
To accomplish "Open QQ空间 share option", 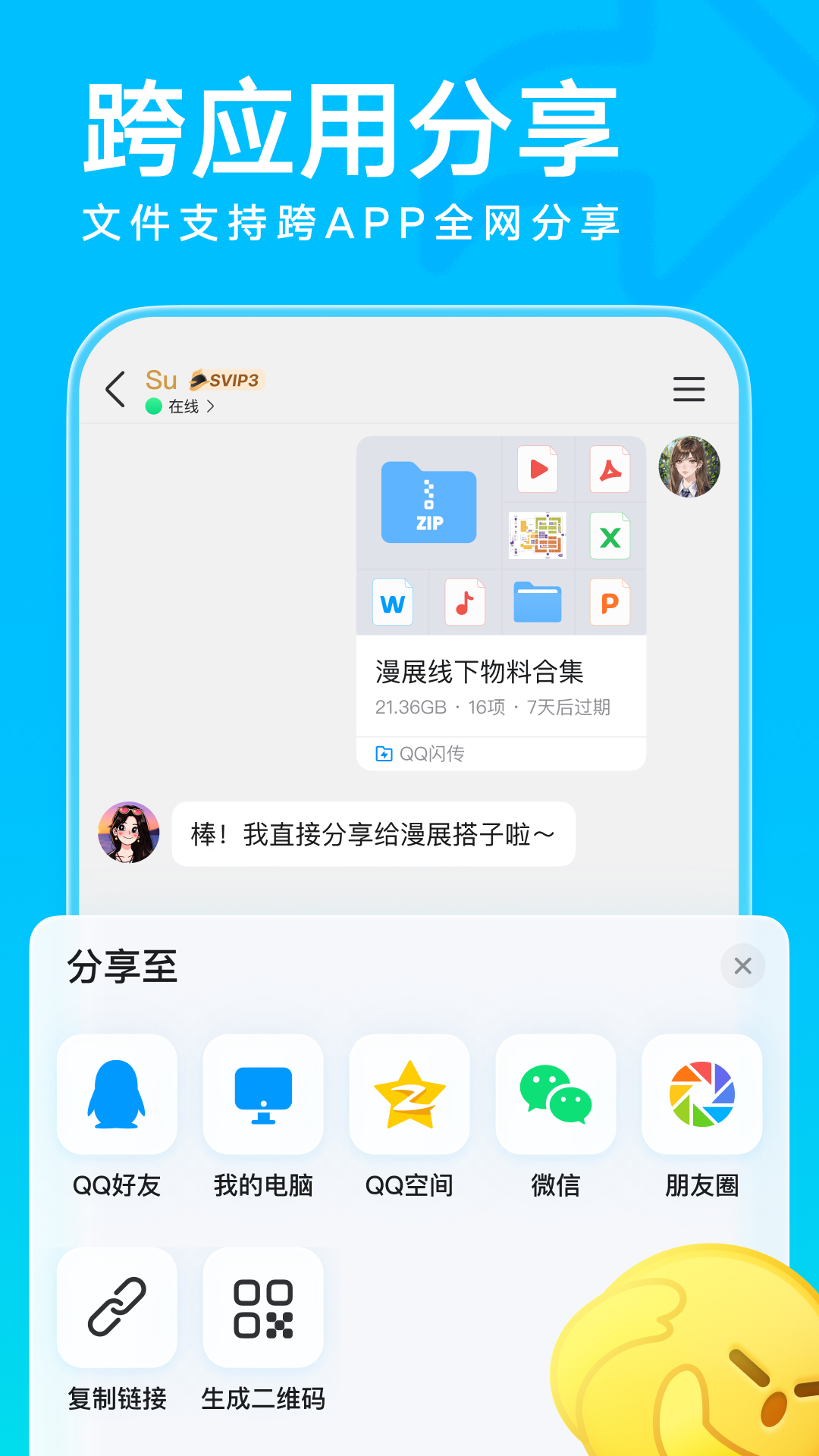I will 409,1095.
